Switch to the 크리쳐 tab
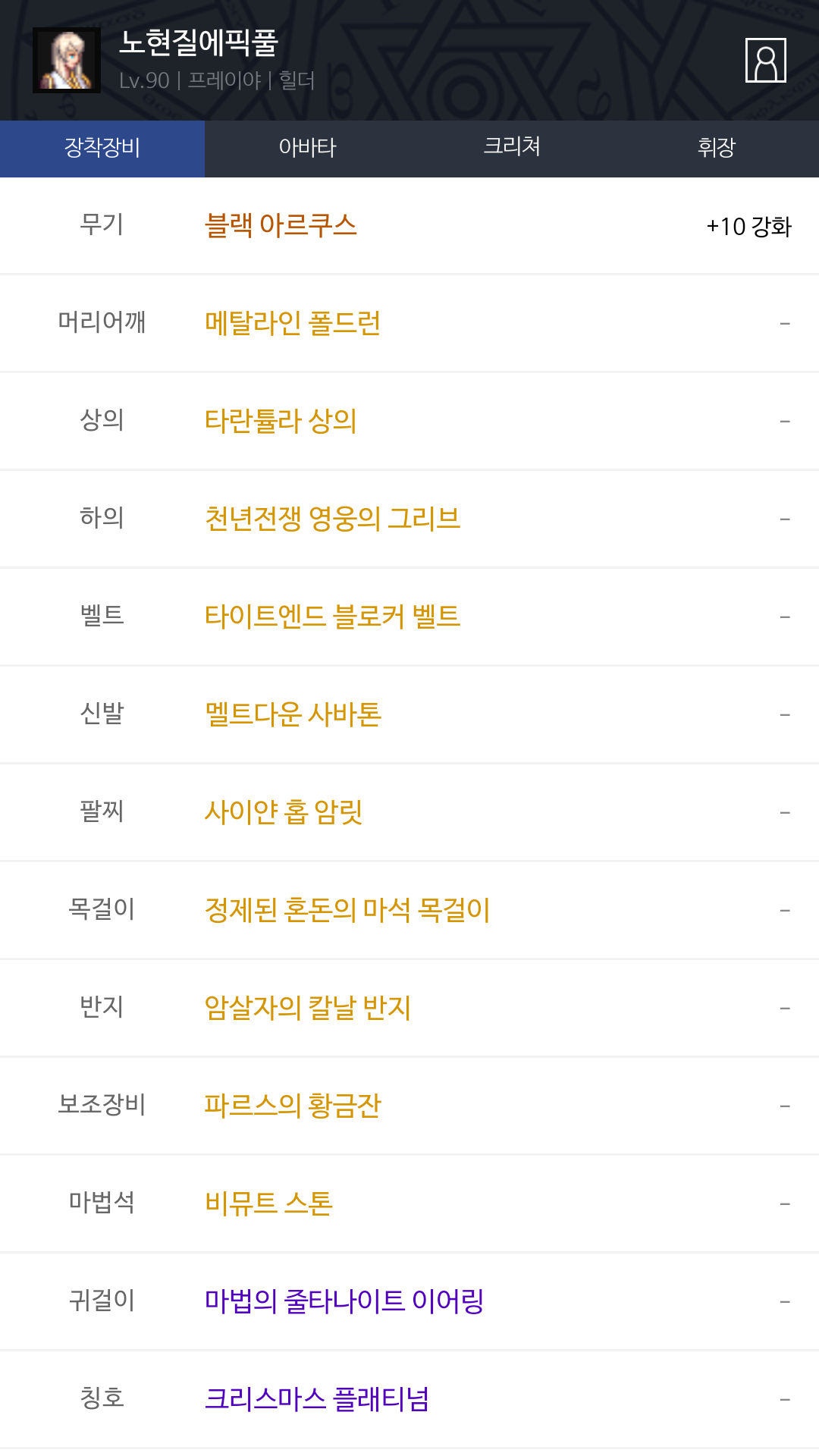This screenshot has width=819, height=1456. coord(512,148)
